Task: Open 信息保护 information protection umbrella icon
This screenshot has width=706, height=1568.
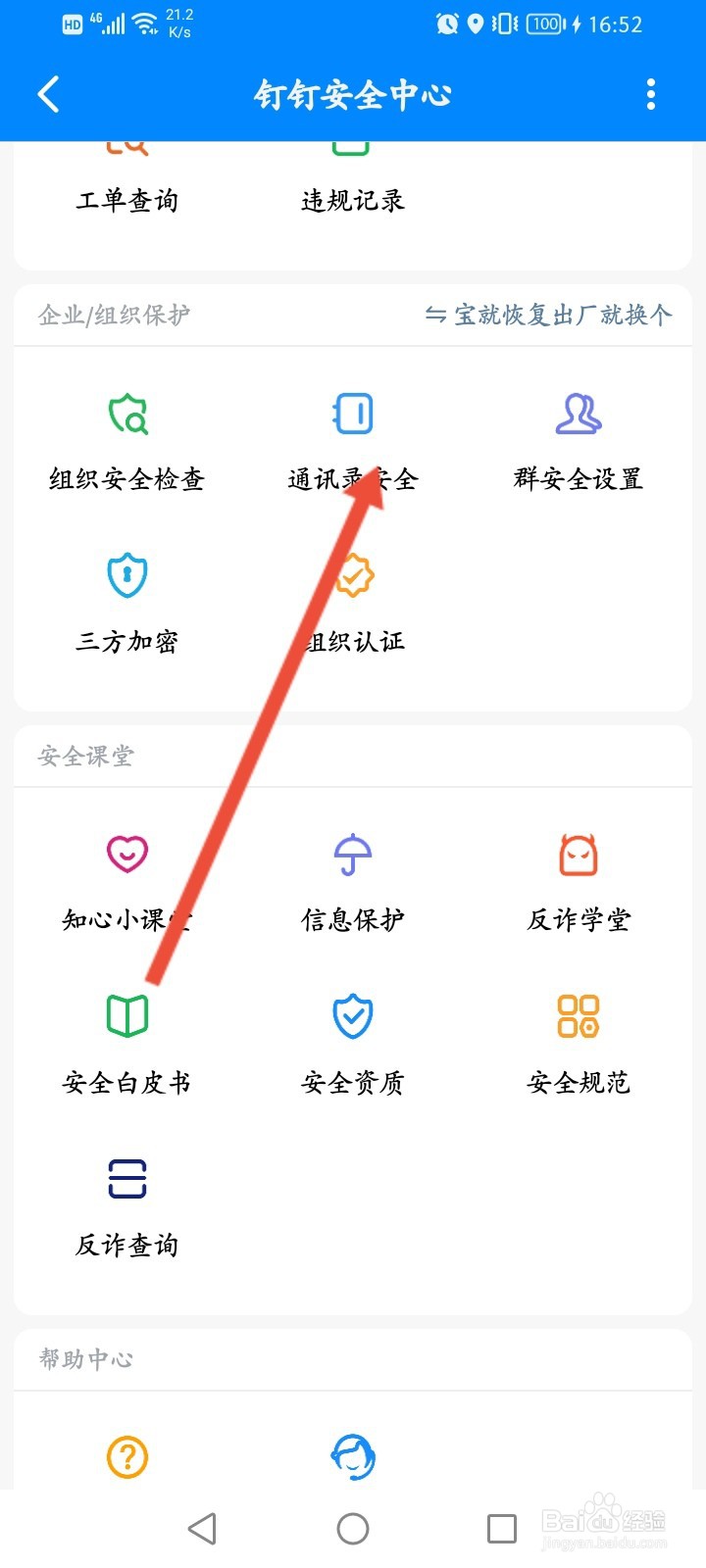Action: click(353, 853)
